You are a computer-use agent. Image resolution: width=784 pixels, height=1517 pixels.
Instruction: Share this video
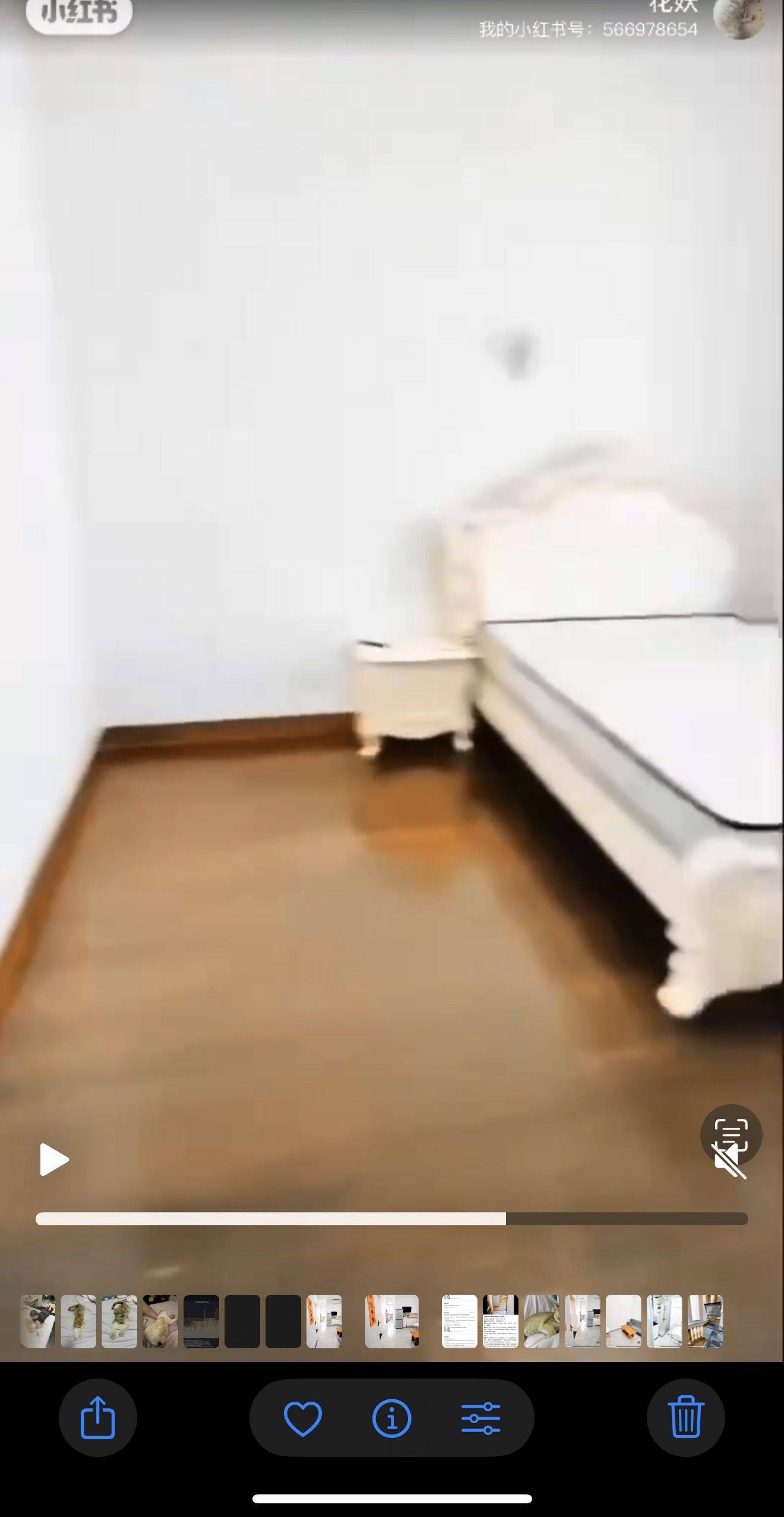click(x=97, y=1417)
